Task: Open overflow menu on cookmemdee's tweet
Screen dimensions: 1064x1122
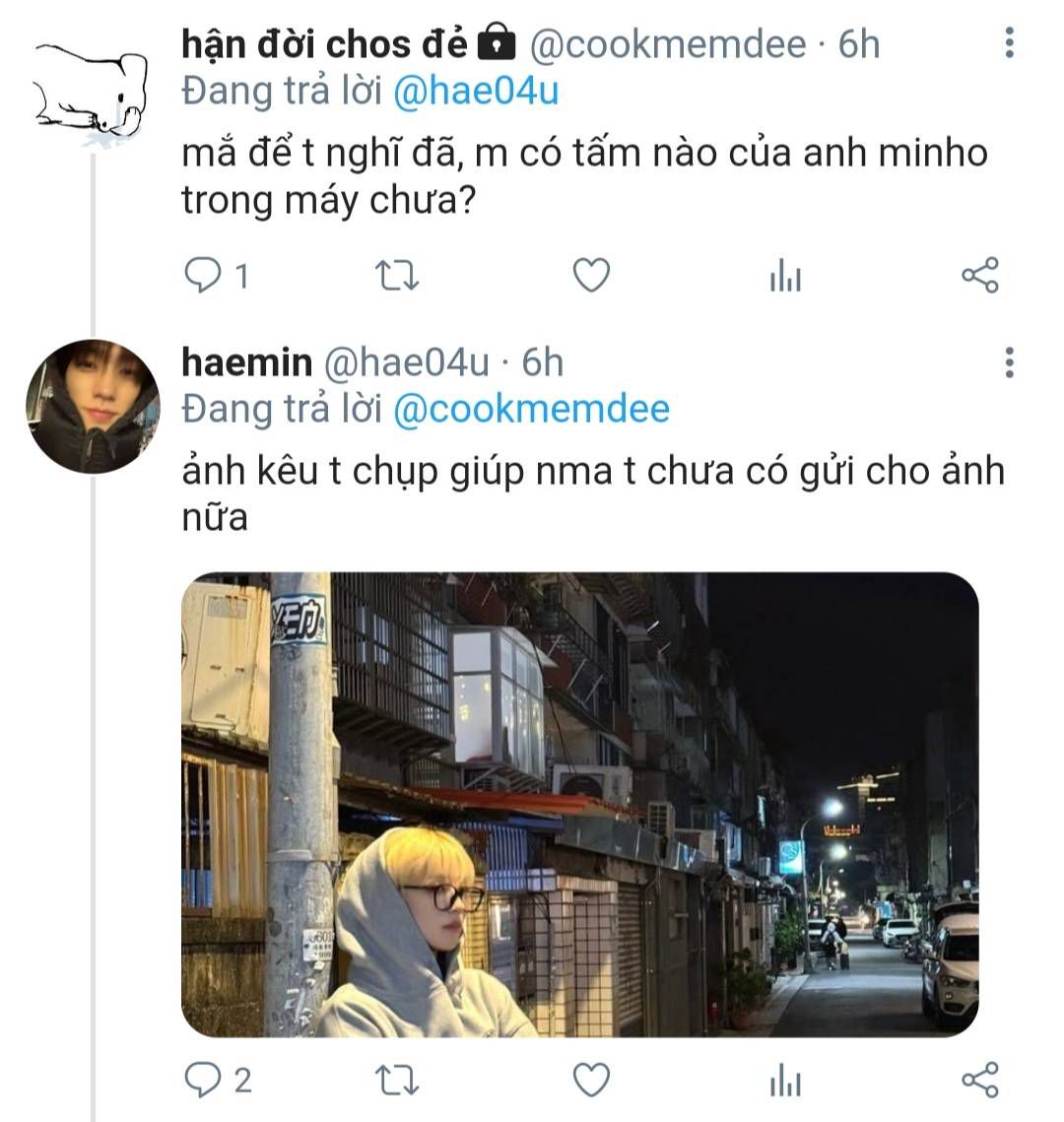Action: click(1009, 43)
